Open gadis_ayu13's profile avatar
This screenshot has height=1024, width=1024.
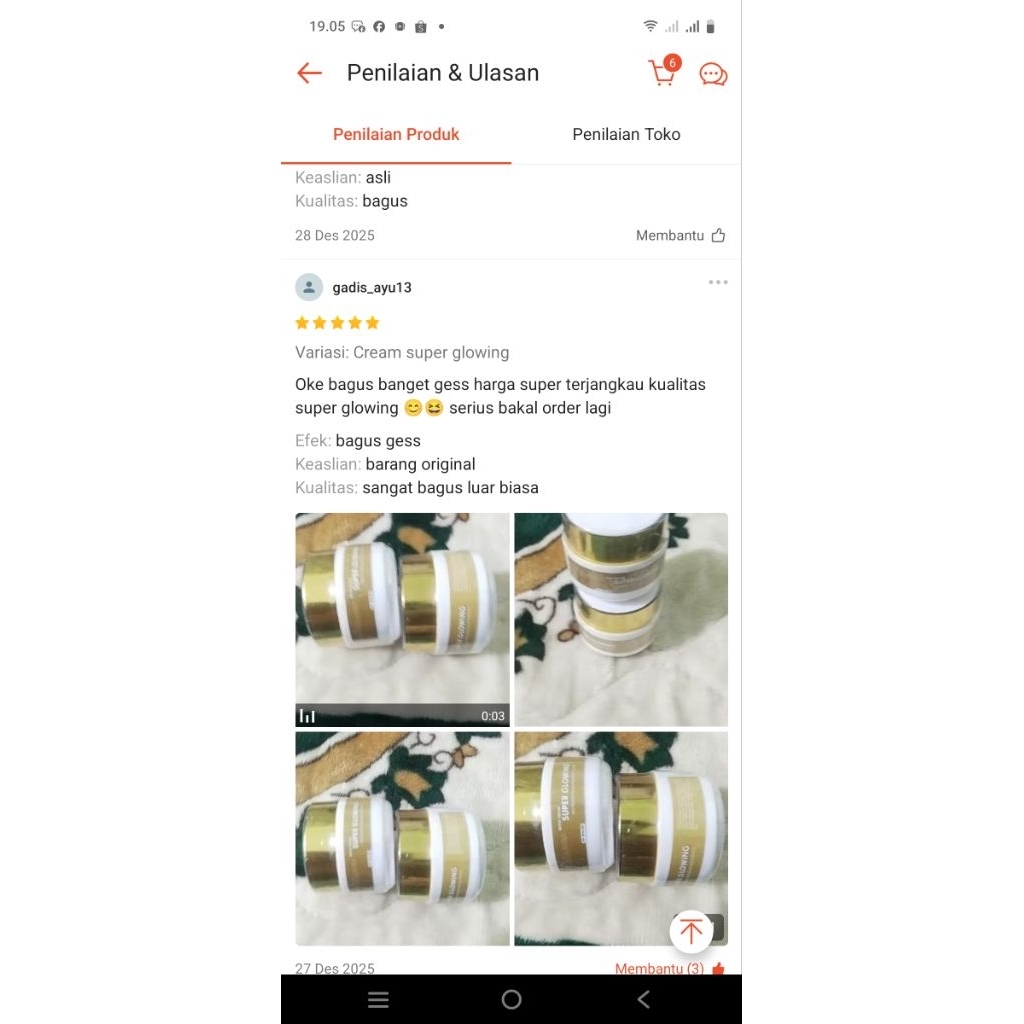(x=309, y=287)
